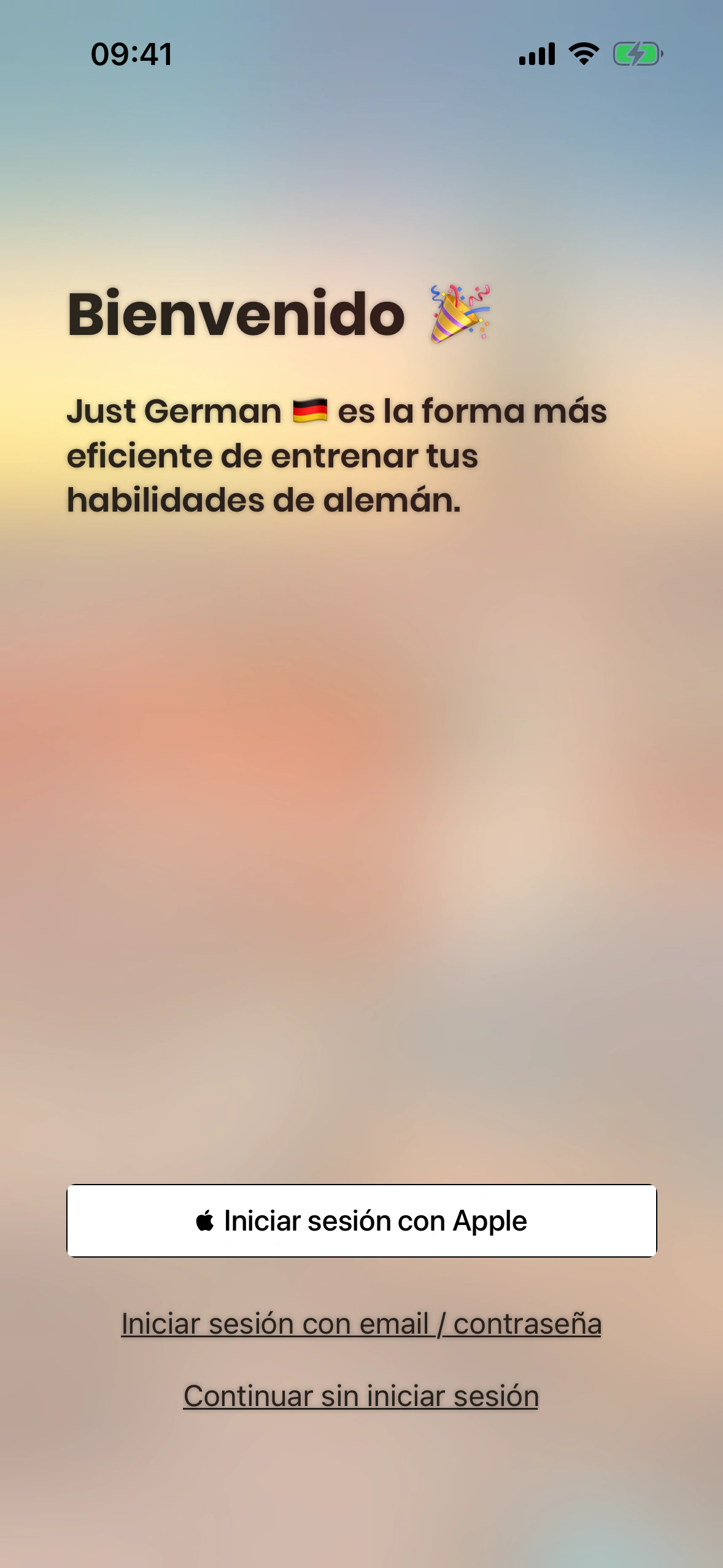
Task: Select Continuar sin iniciar sesión
Action: pos(361,1396)
